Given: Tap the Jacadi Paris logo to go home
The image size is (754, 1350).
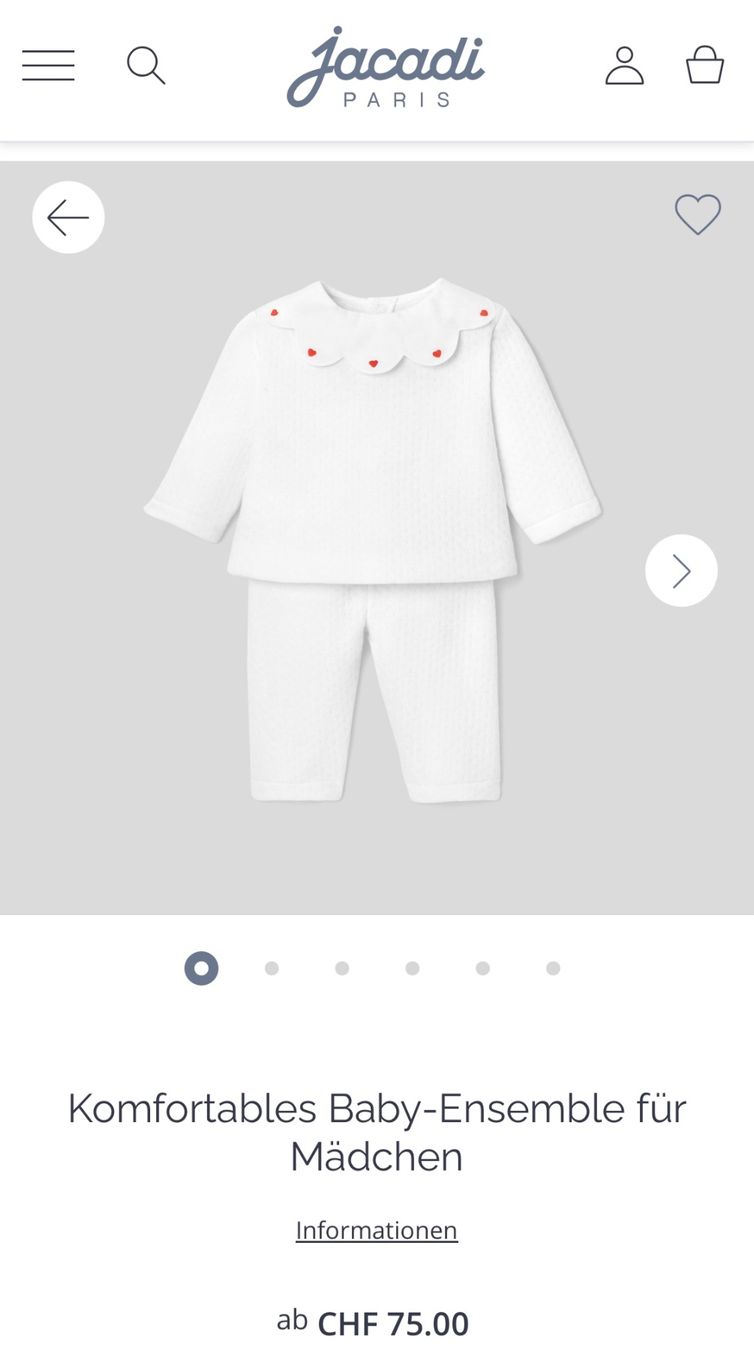Looking at the screenshot, I should [x=386, y=67].
